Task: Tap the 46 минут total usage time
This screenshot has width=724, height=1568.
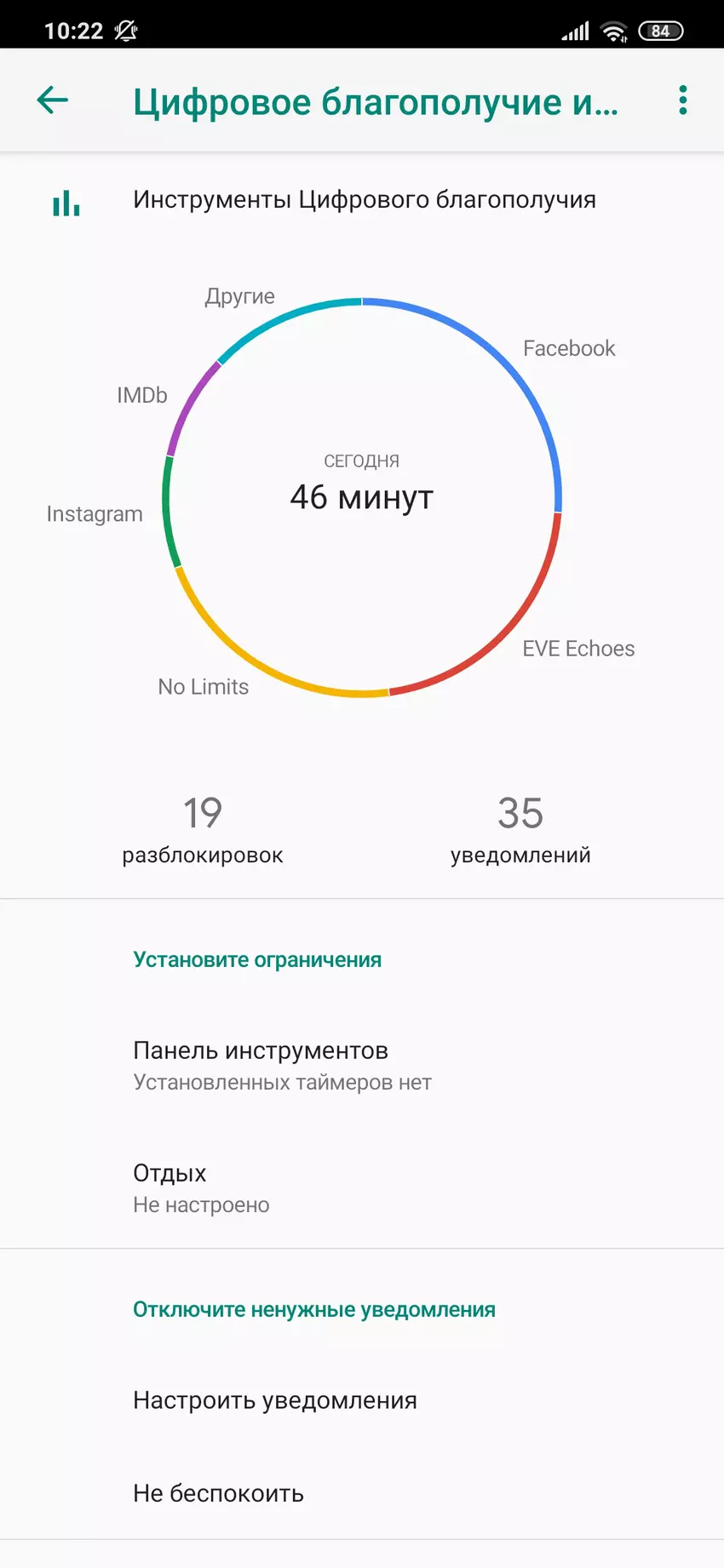Action: (362, 496)
